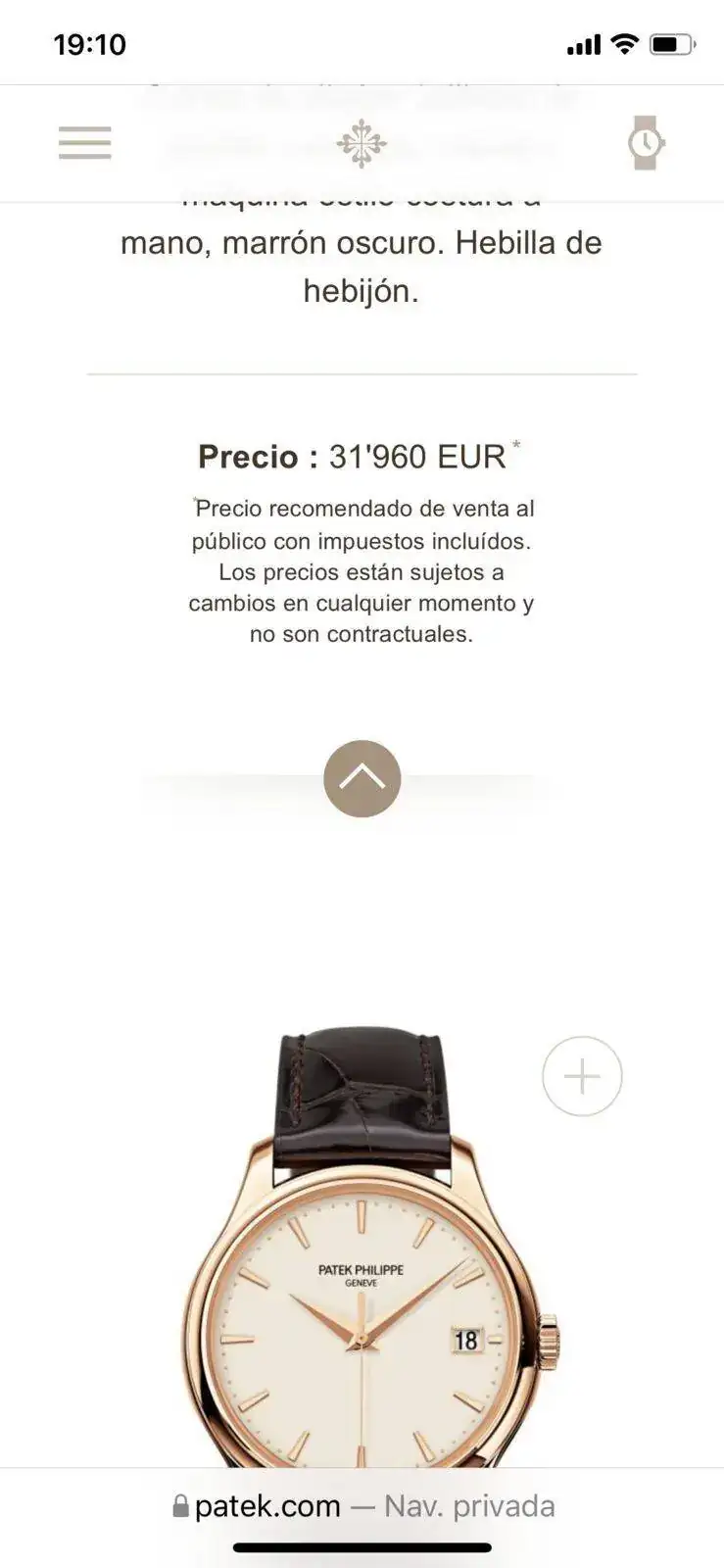Viewport: 724px width, 1568px height.
Task: Tap the patek.com address bar
Action: coord(362,1506)
